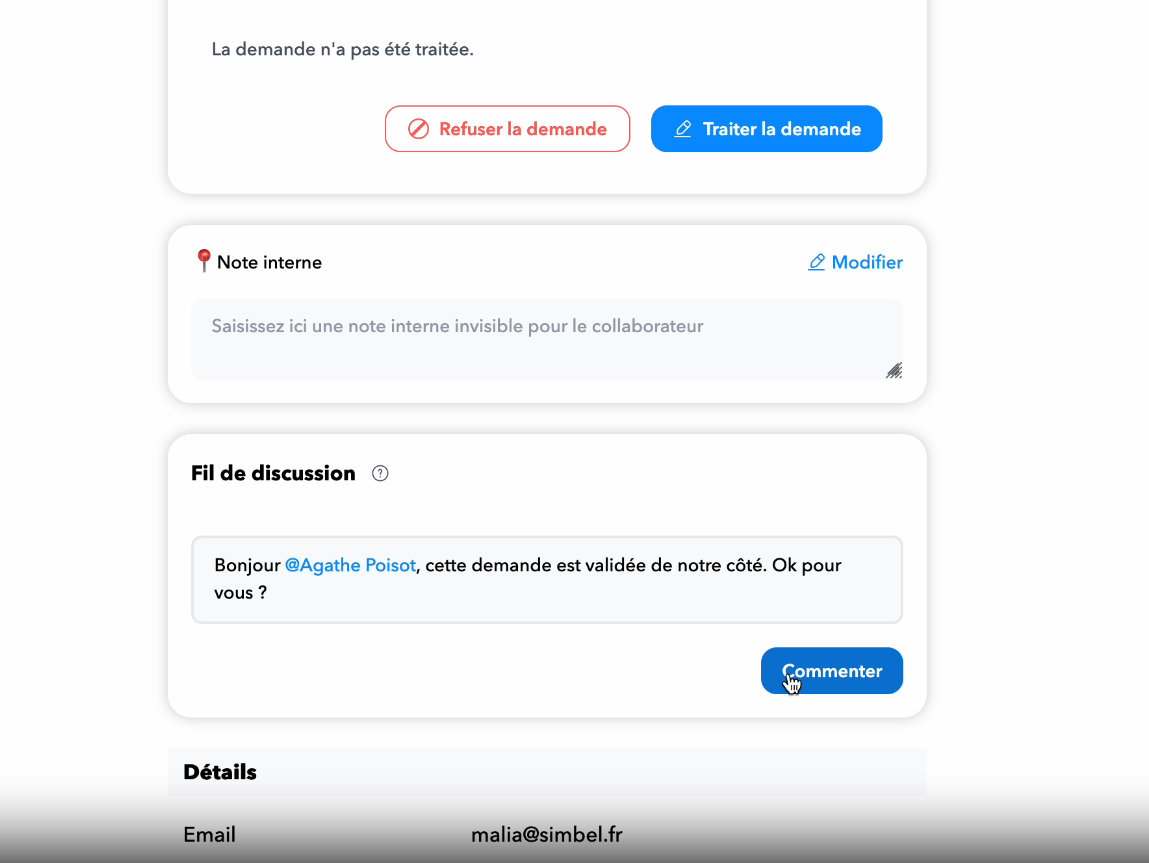Screen dimensions: 1149x863
Task: Tap Refuser la demande button
Action: pos(507,129)
